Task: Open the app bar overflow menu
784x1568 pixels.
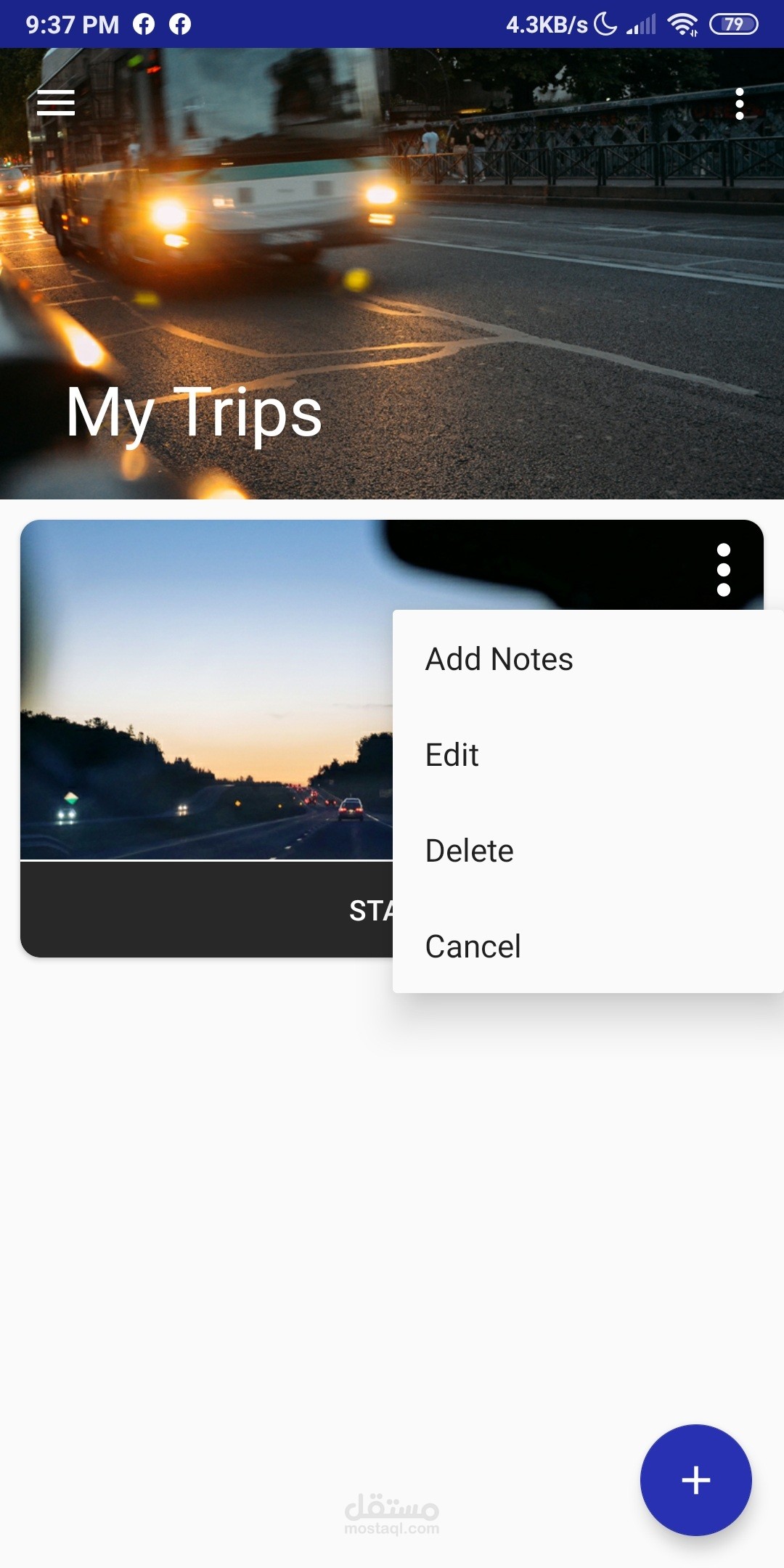Action: coord(739,104)
